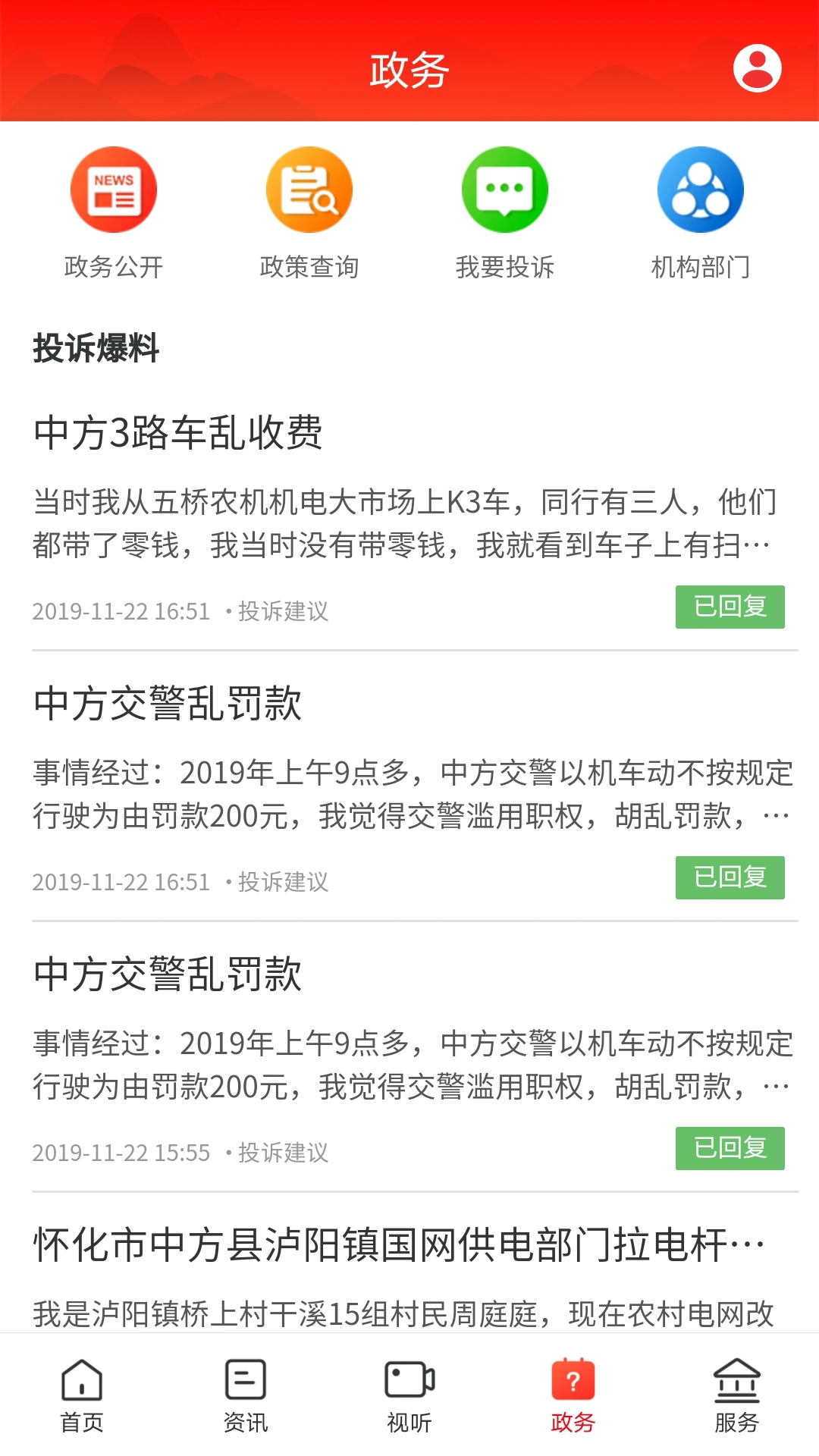This screenshot has height=1456, width=819.
Task: Open the 政务公开 news icon
Action: coord(114,190)
